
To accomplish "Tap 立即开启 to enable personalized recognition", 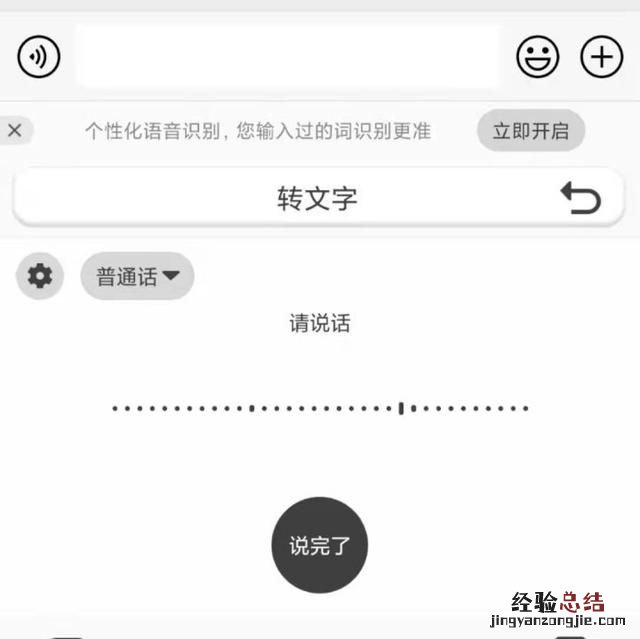I will pyautogui.click(x=530, y=131).
